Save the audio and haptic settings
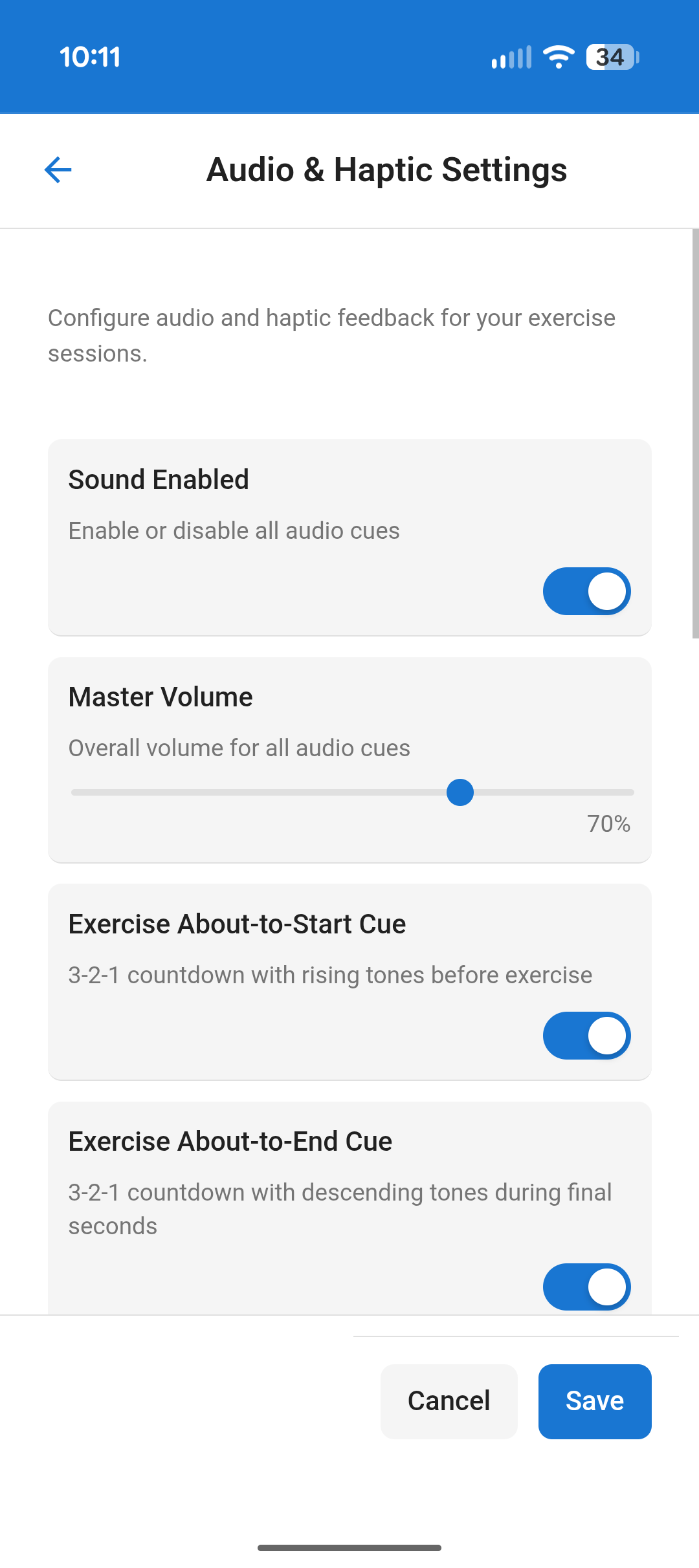699x1568 pixels. tap(594, 1400)
